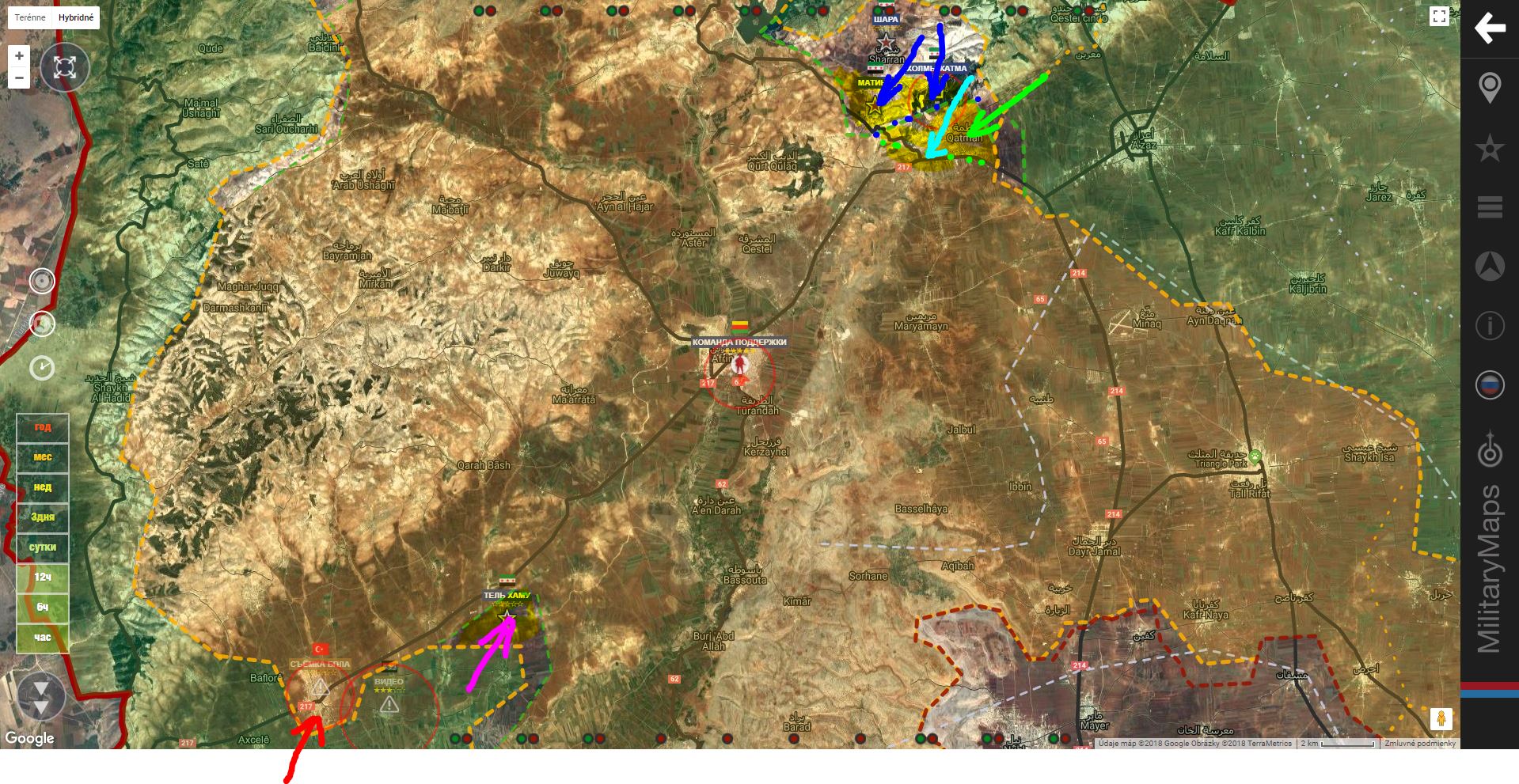Open the clock icon on the left
Viewport: 1519px width, 784px height.
point(42,368)
